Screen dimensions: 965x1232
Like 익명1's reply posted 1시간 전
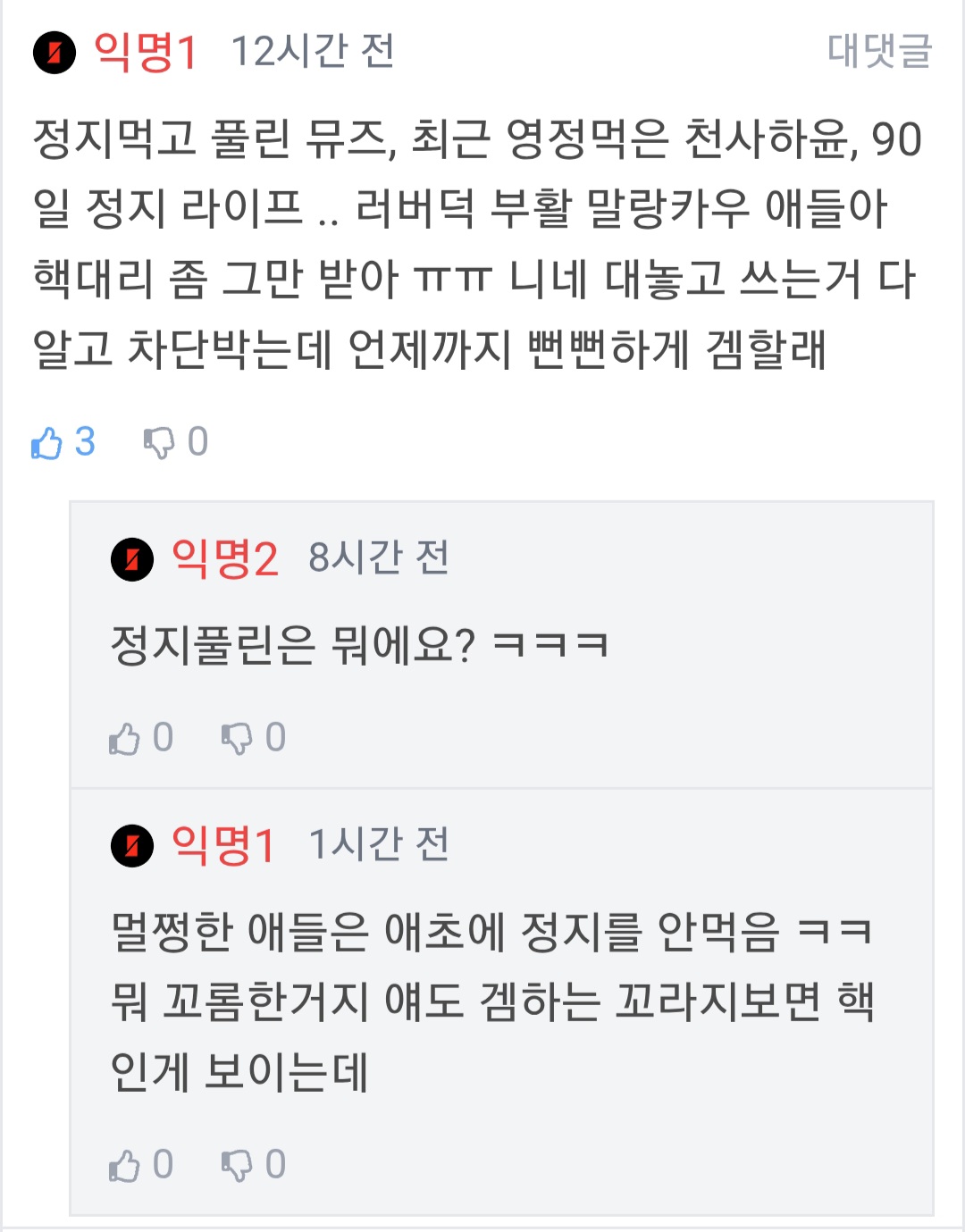(x=125, y=1165)
